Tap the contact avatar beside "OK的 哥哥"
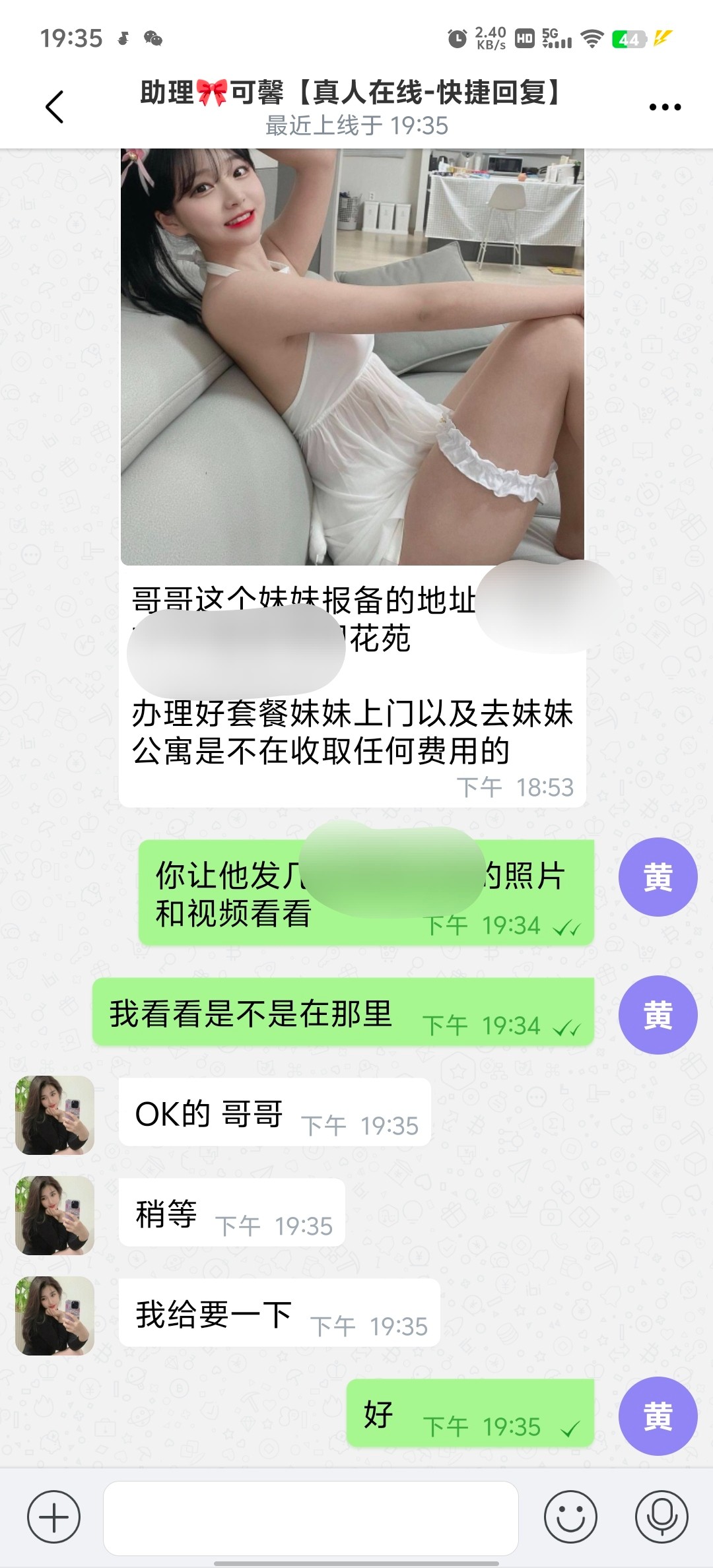Screen dimensions: 713x1568 [x=55, y=1115]
